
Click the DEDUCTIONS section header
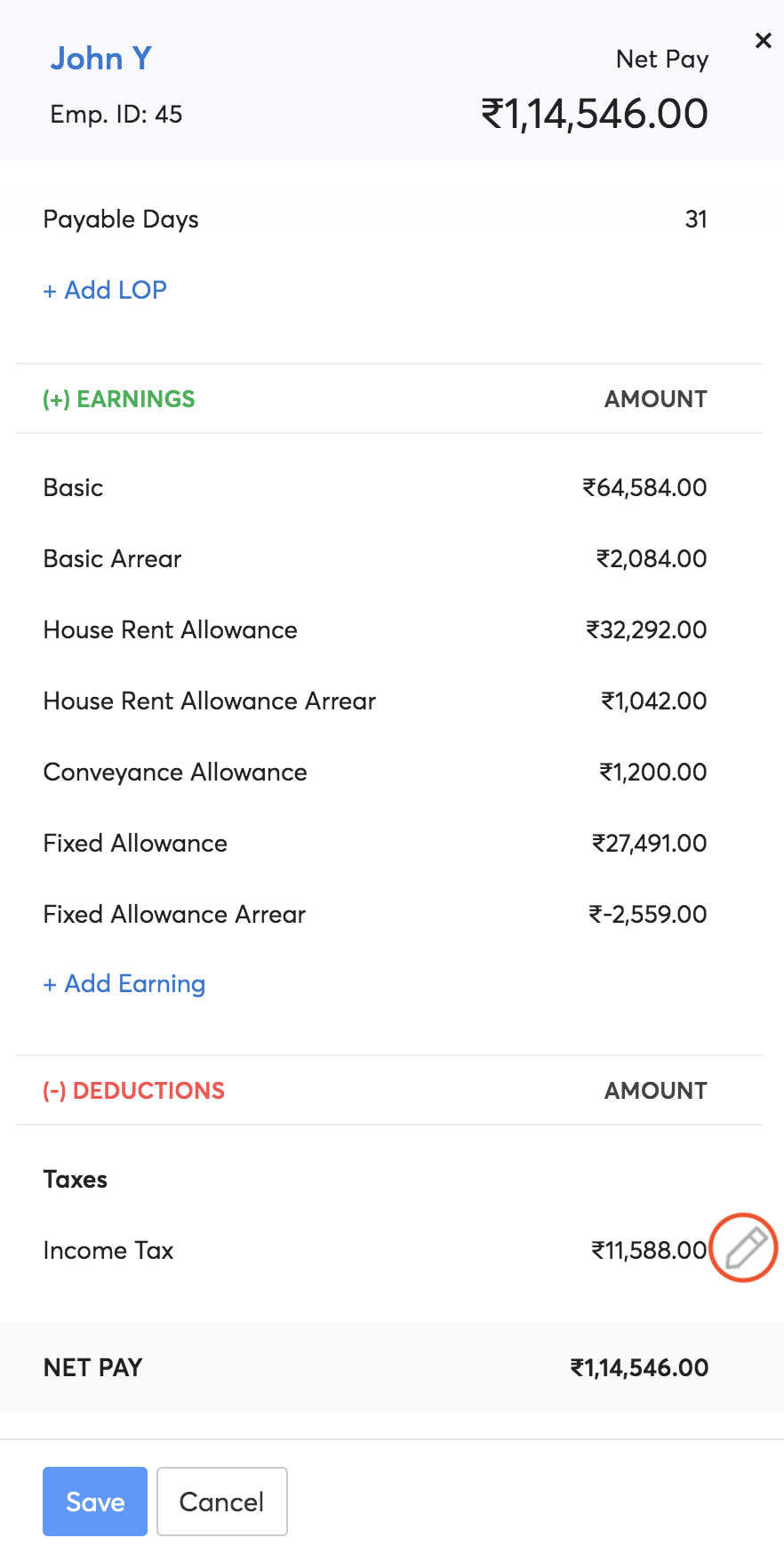pyautogui.click(x=133, y=1090)
